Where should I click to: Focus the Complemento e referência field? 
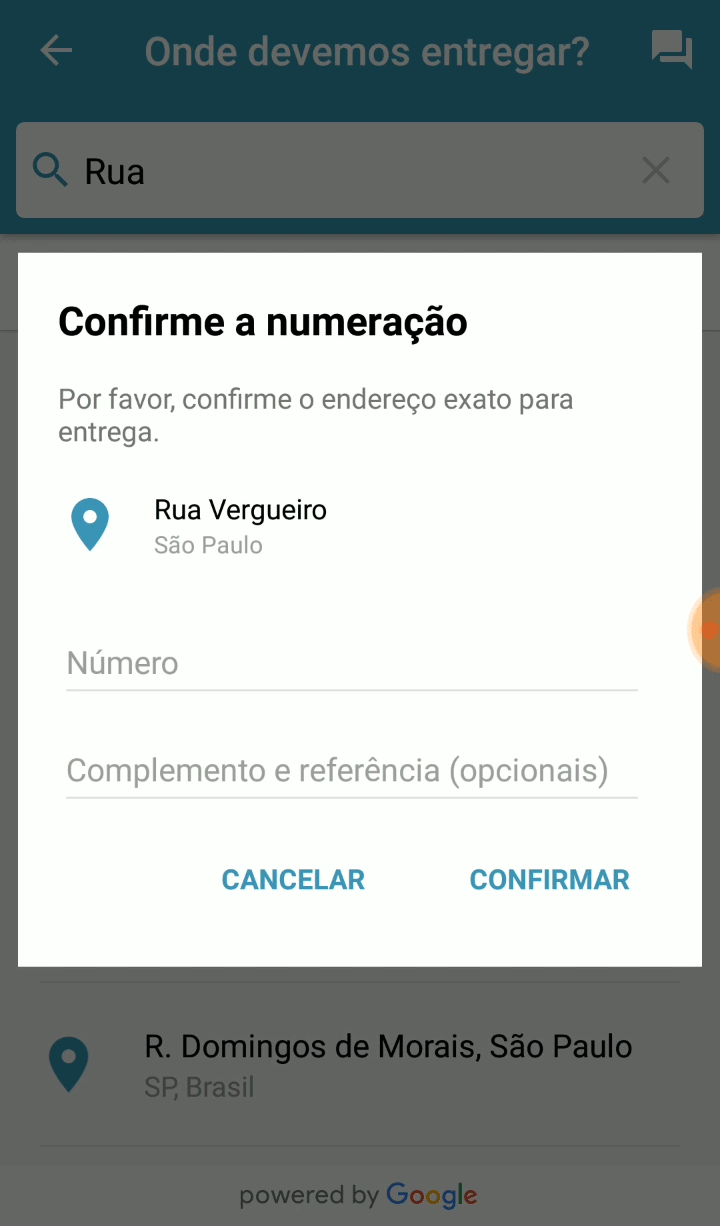point(351,772)
